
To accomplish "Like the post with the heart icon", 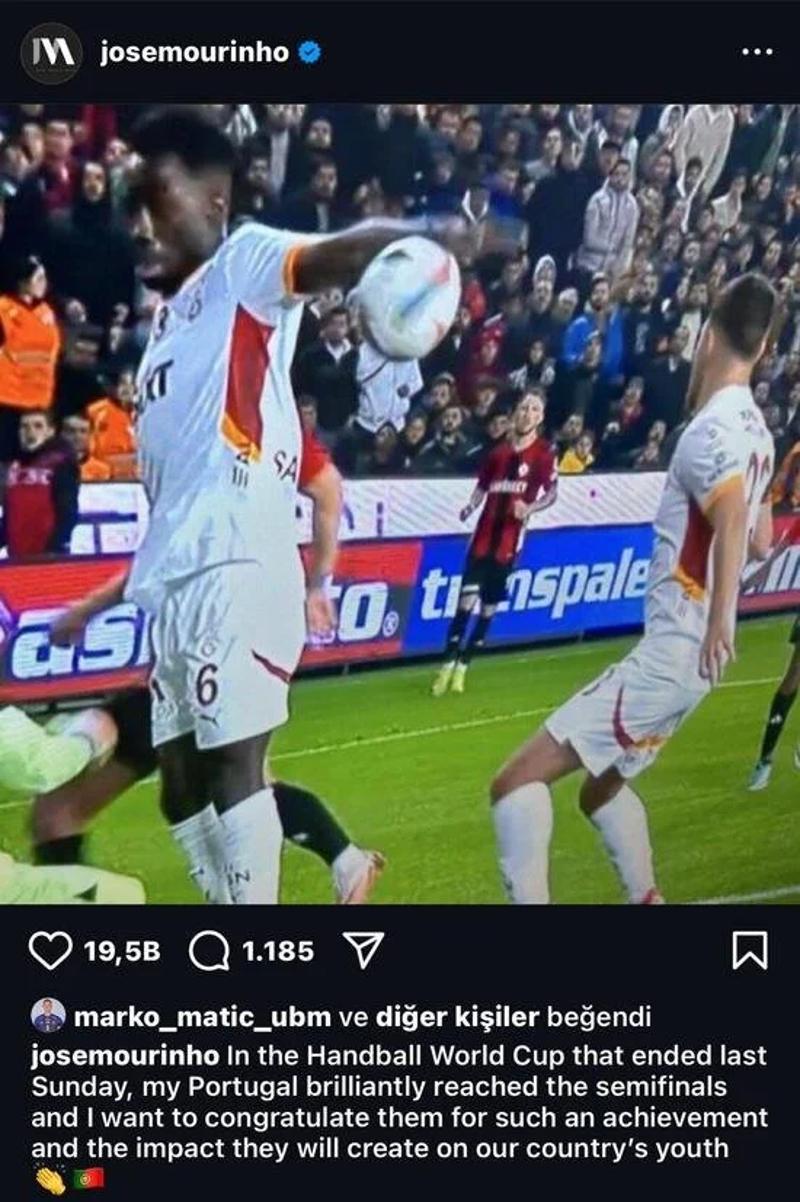I will click(x=50, y=951).
